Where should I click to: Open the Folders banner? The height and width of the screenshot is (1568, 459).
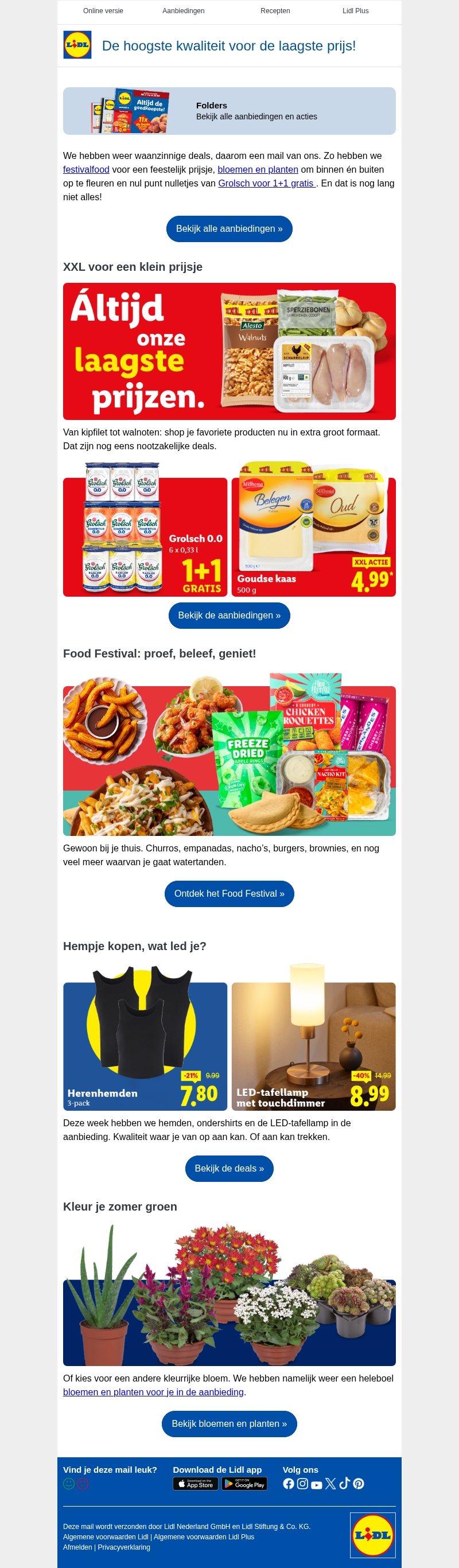pos(229,111)
